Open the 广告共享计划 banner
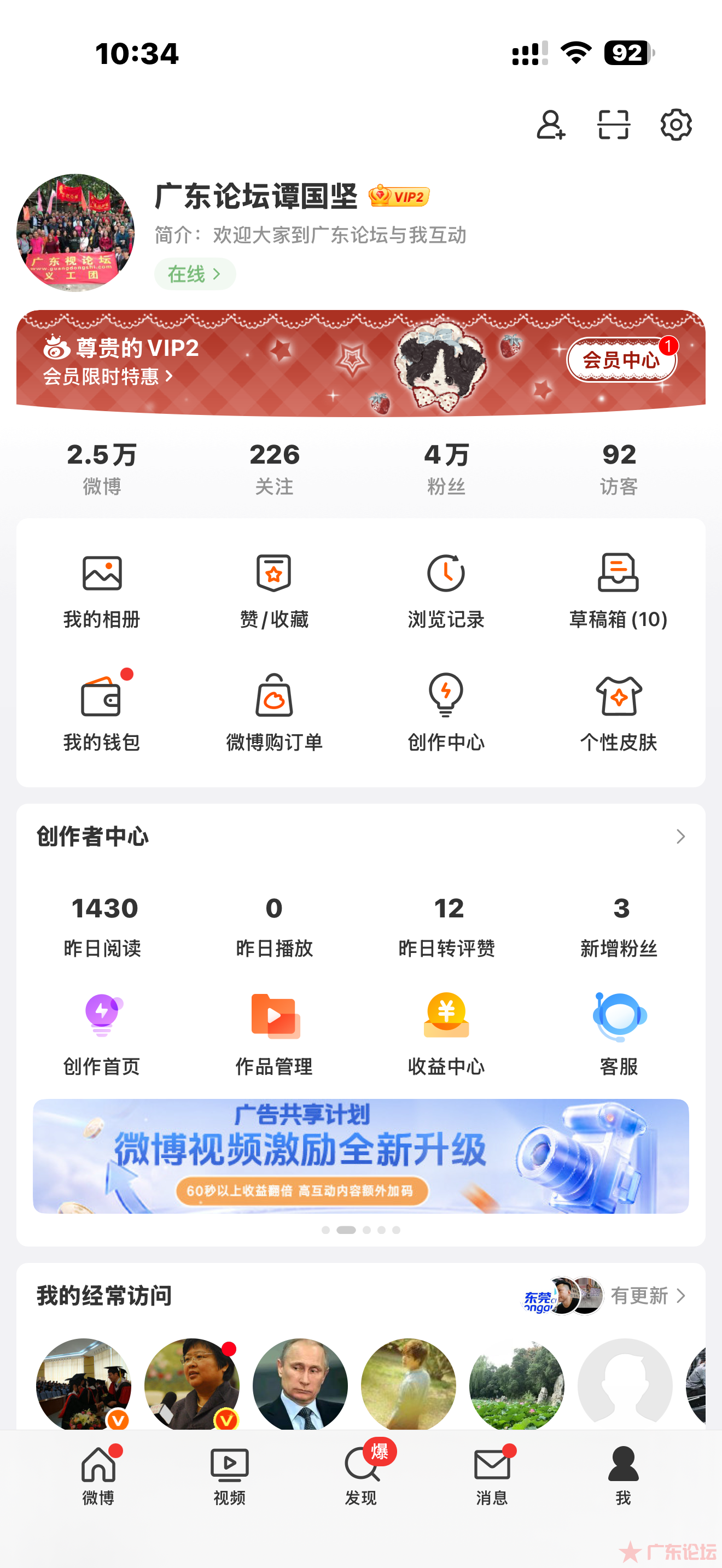The image size is (722, 1568). 361,1156
